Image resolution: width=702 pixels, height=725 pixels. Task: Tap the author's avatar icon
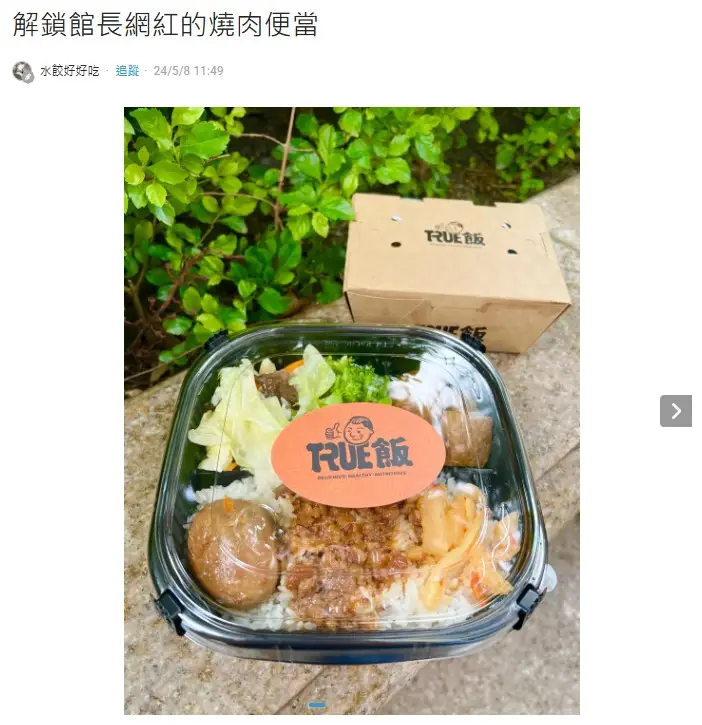click(22, 72)
